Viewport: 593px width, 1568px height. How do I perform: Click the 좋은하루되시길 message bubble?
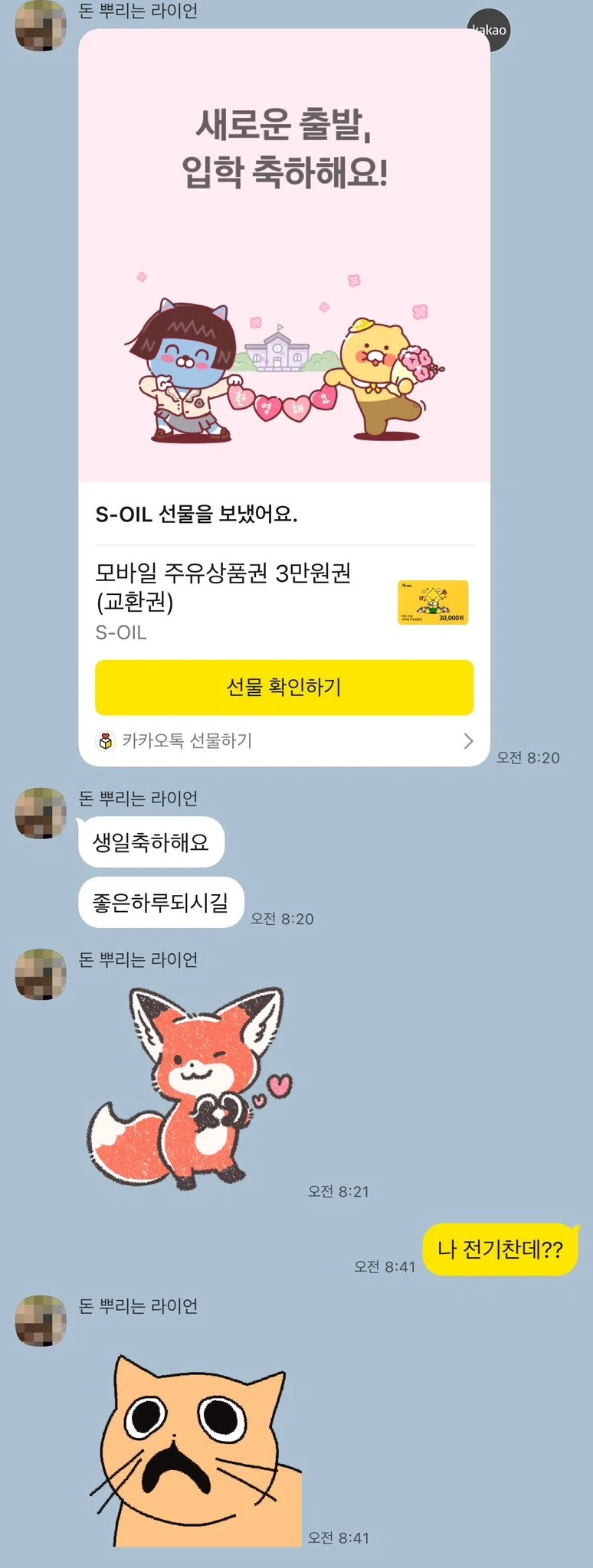161,902
